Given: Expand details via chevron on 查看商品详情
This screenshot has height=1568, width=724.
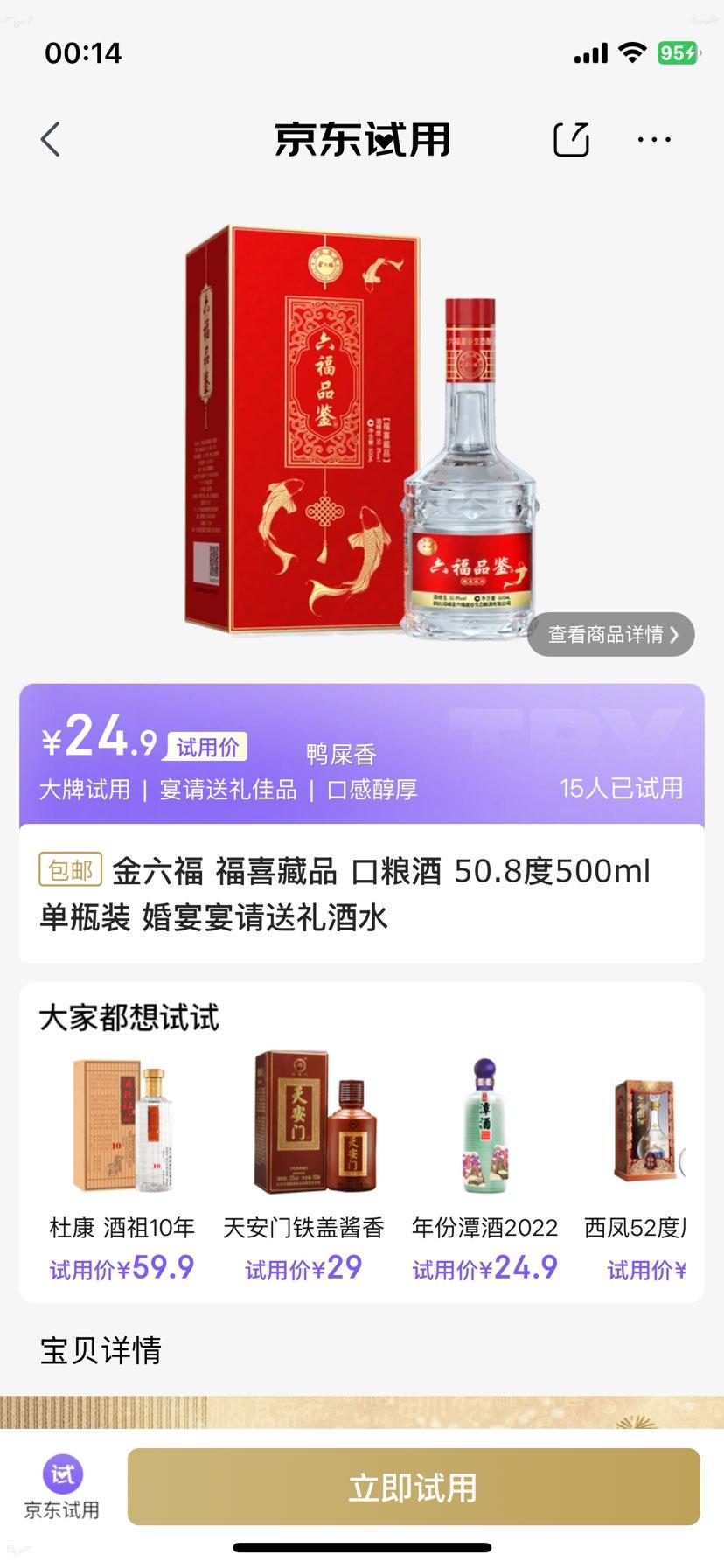Looking at the screenshot, I should [674, 634].
